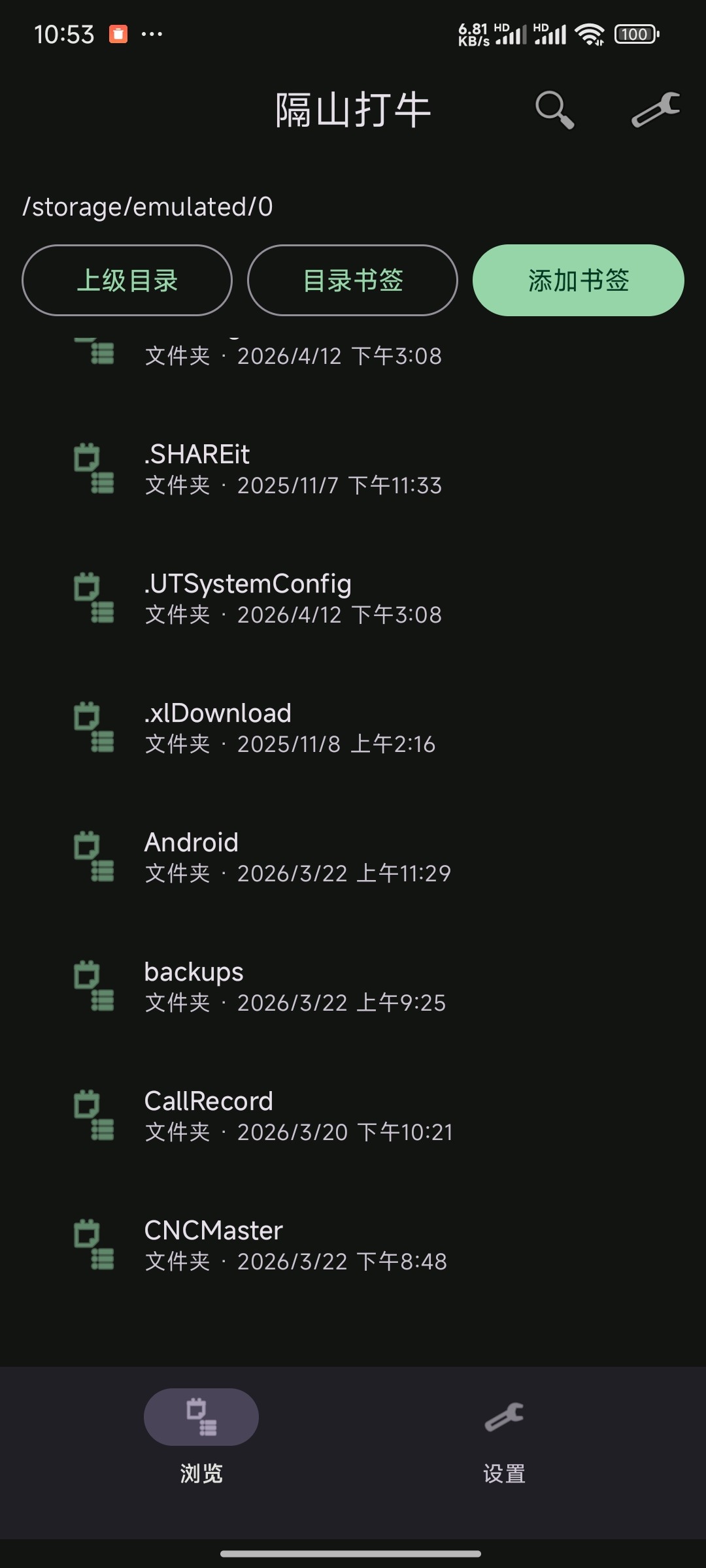The height and width of the screenshot is (1568, 706).
Task: Click the 设置 wrench icon at bottom
Action: (x=503, y=1416)
